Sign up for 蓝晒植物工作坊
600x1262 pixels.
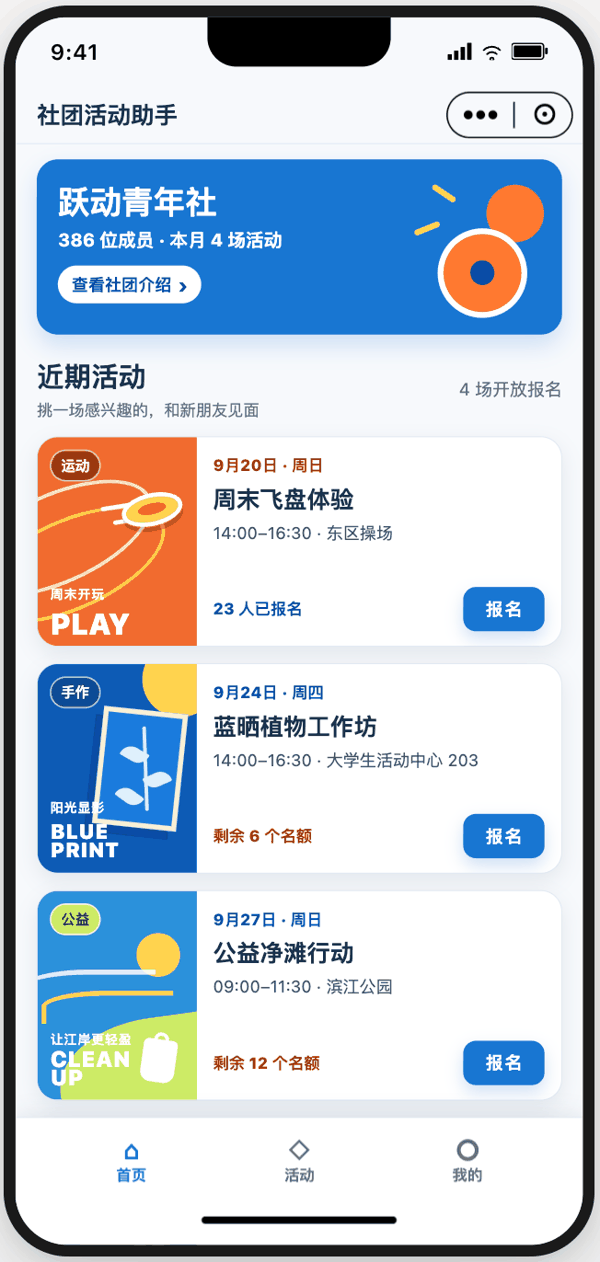point(504,836)
